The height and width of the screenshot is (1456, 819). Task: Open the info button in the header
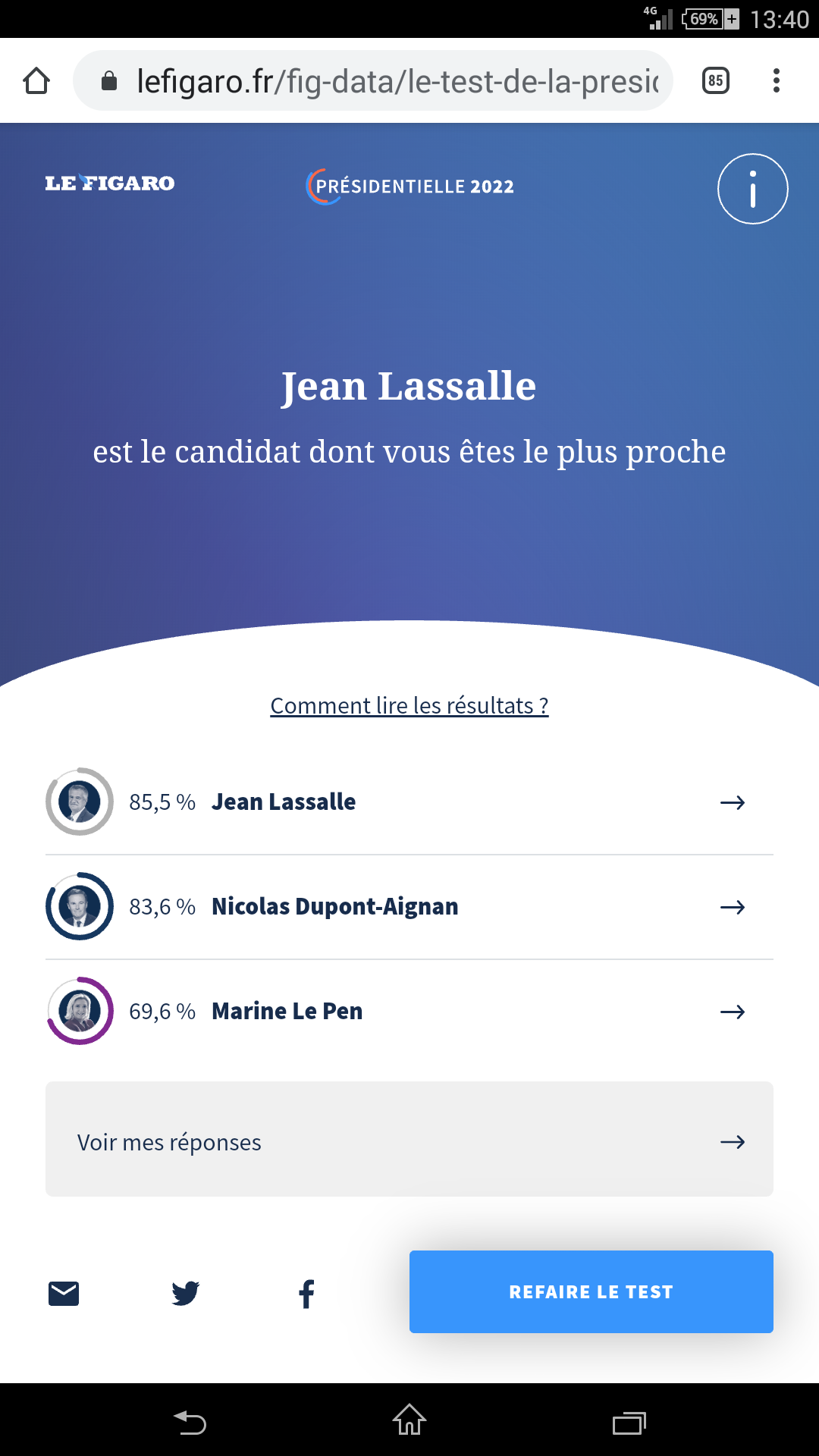pyautogui.click(x=752, y=189)
